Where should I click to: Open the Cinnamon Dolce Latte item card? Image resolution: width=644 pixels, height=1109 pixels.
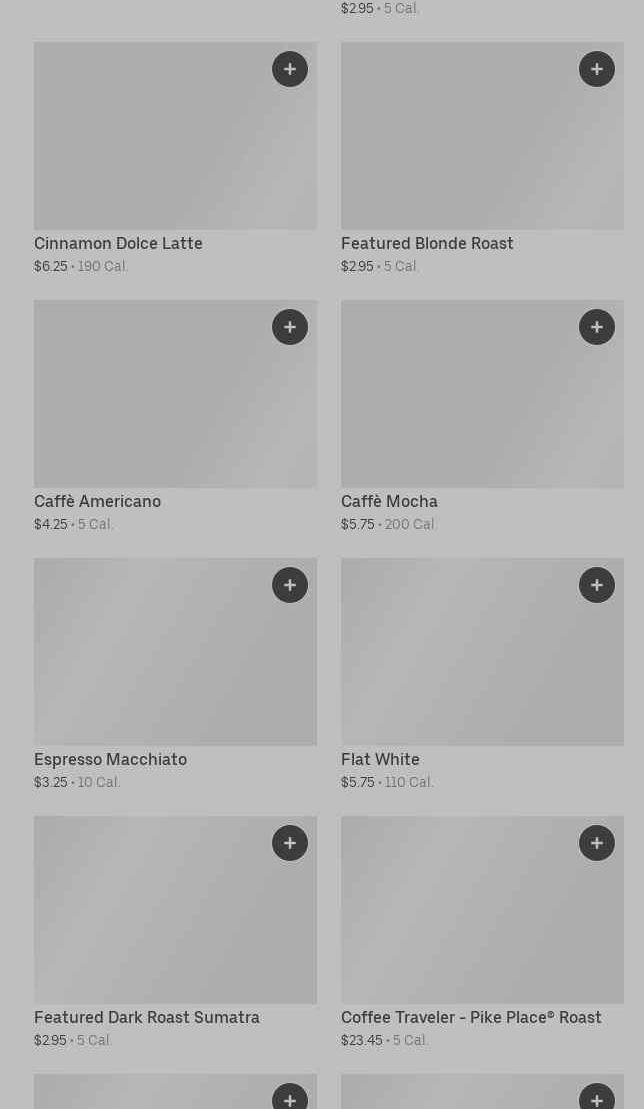pos(175,158)
